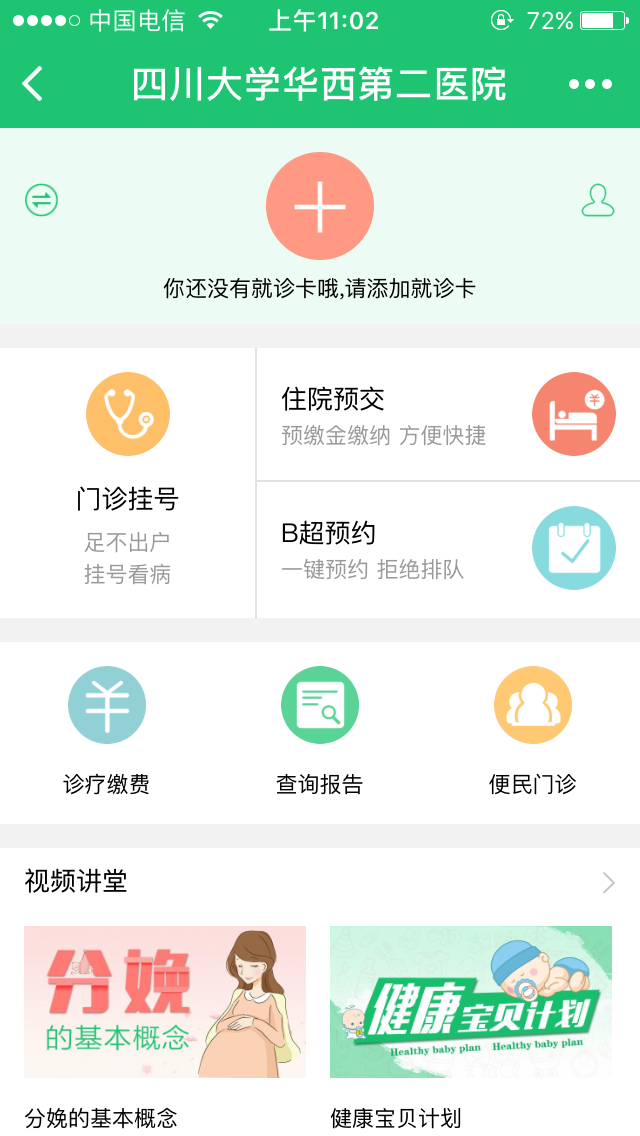Open the user profile icon
This screenshot has width=640, height=1136.
tap(598, 200)
